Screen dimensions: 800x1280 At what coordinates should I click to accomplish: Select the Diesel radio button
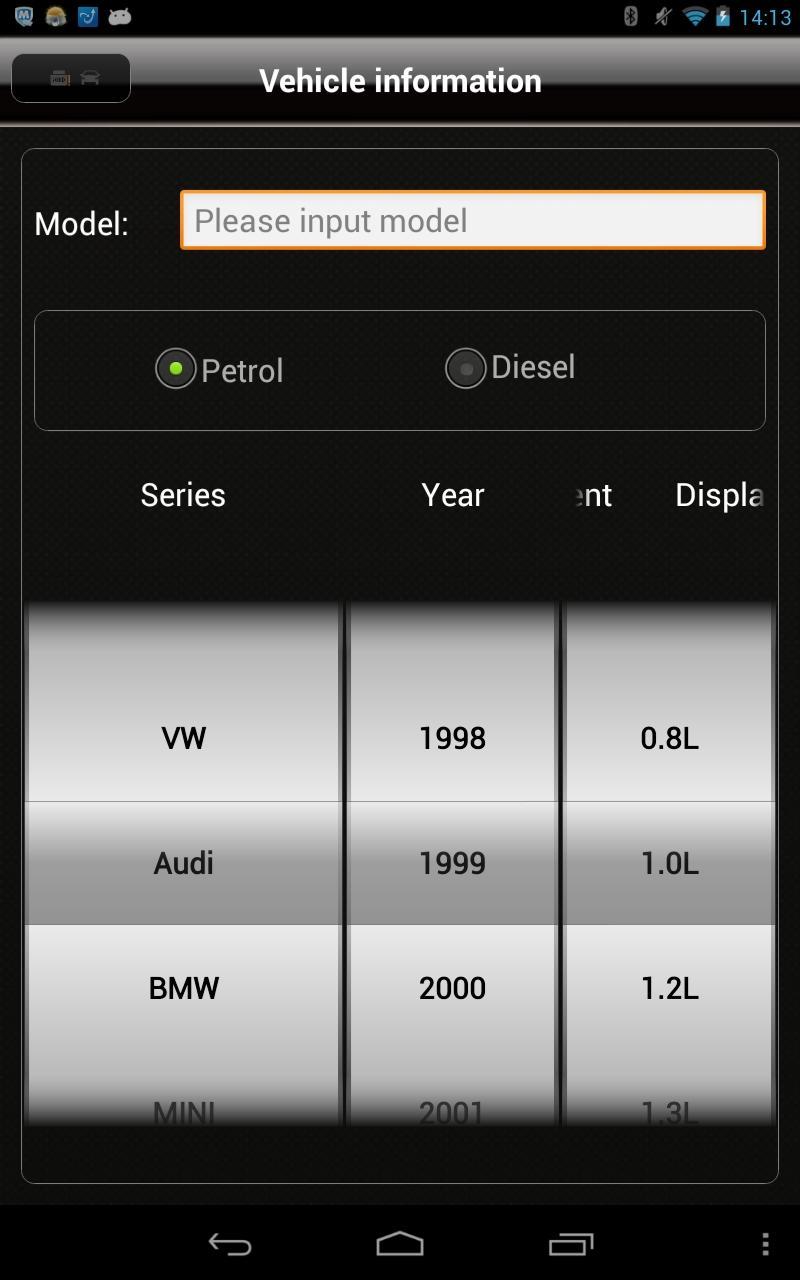pos(465,368)
